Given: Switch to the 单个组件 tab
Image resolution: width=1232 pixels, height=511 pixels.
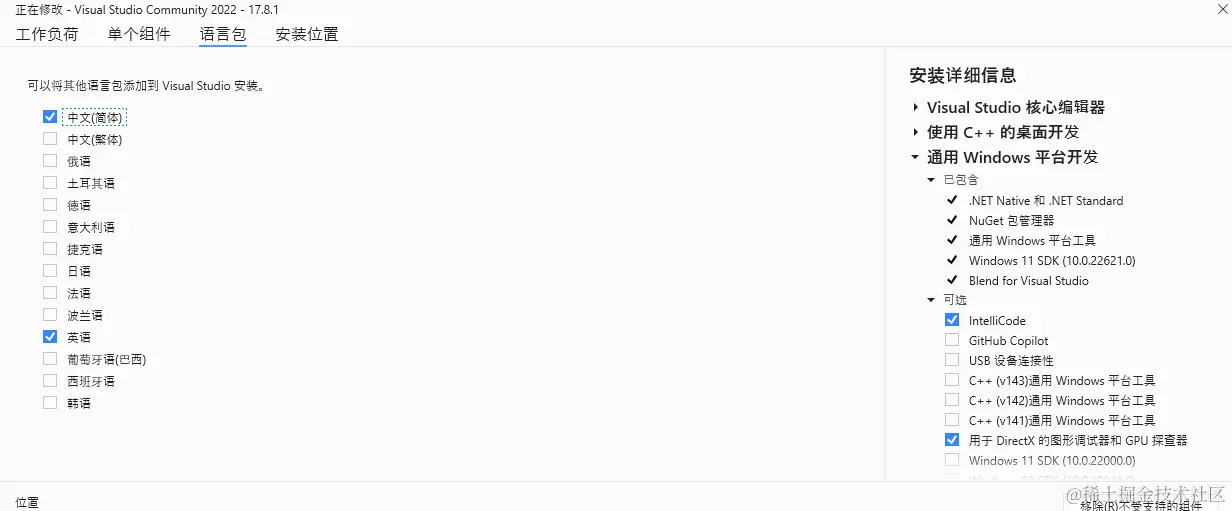Looking at the screenshot, I should coord(139,34).
